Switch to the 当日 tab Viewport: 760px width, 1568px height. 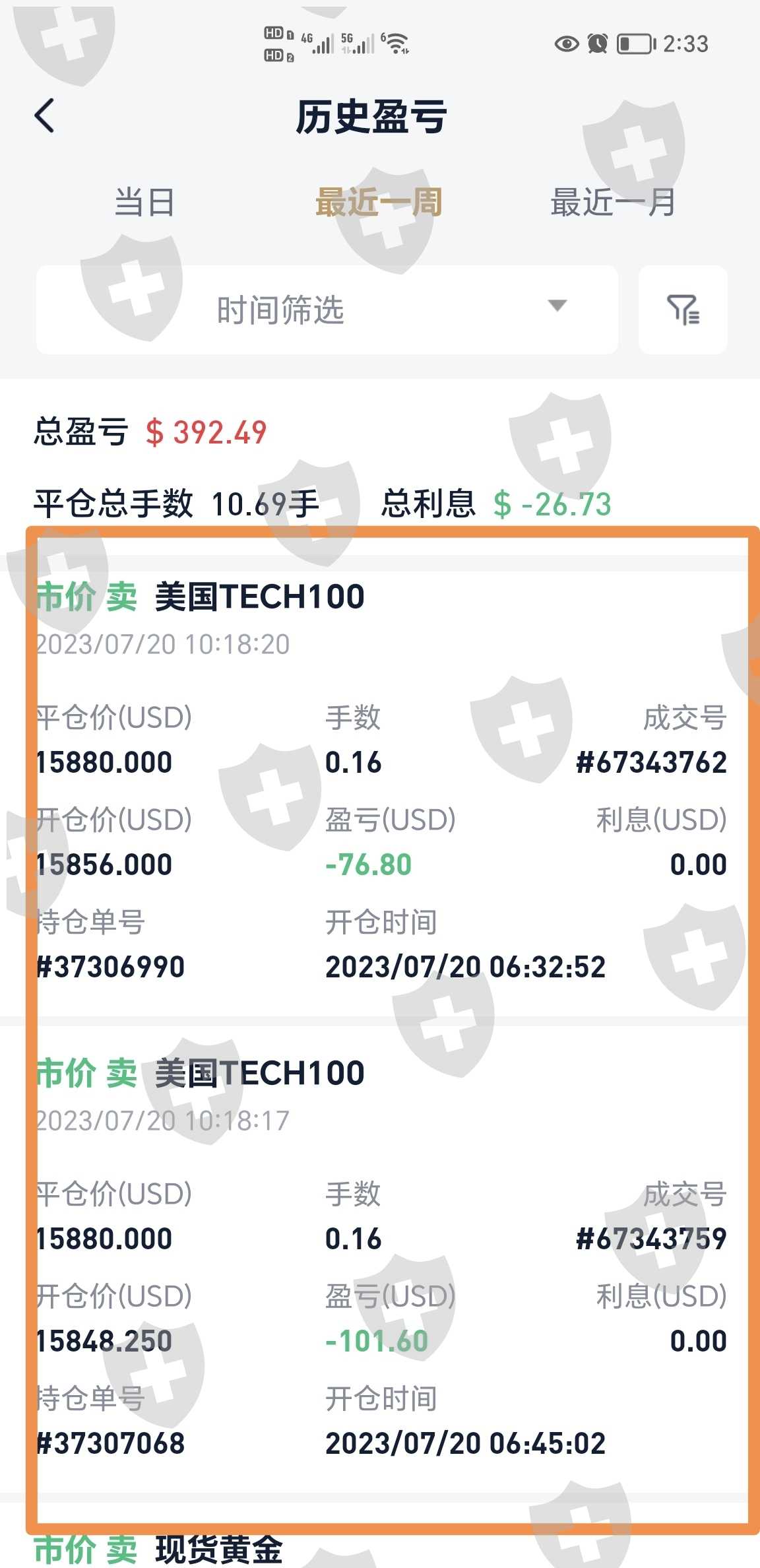click(144, 202)
